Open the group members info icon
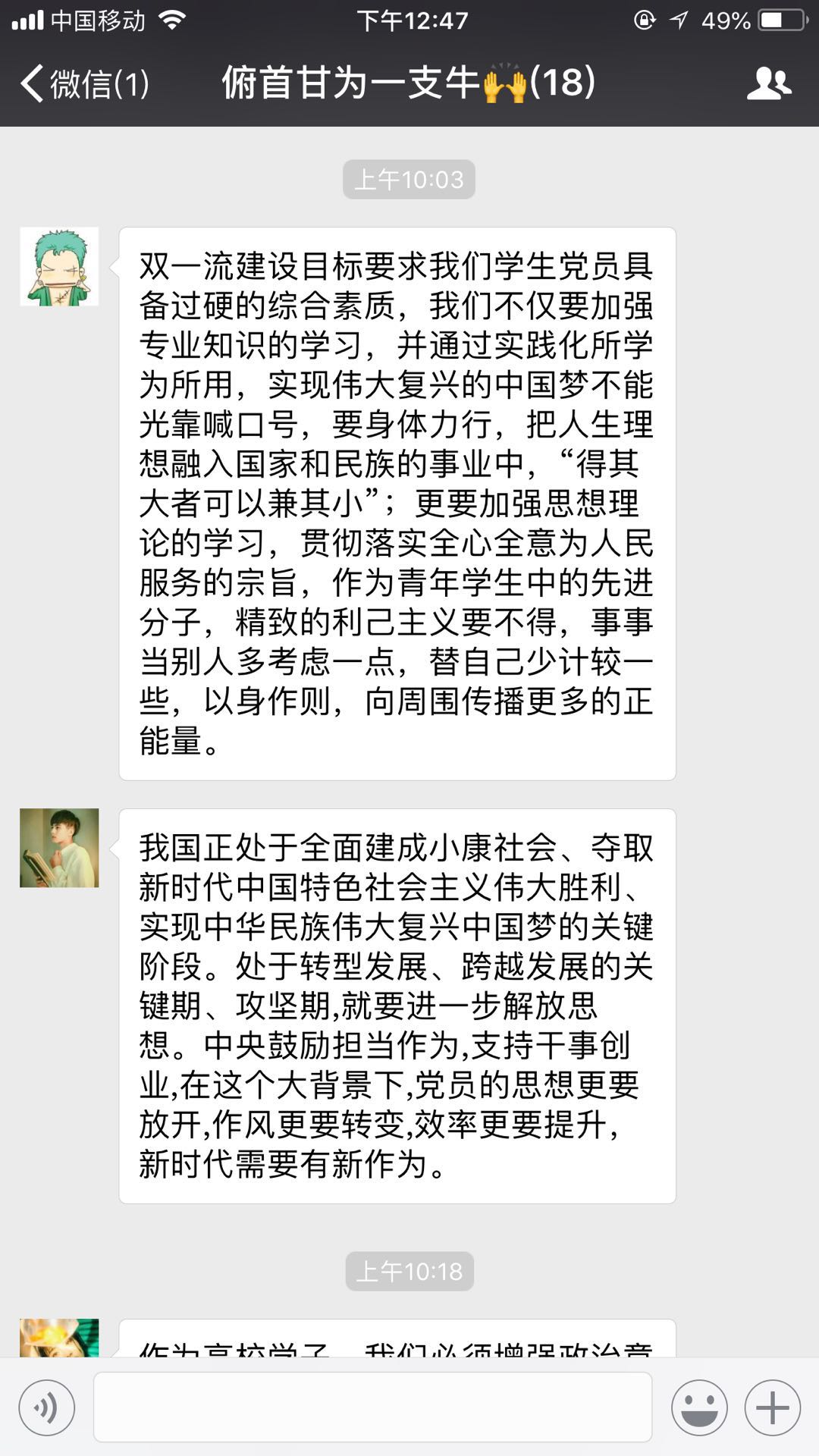The width and height of the screenshot is (819, 1456). (769, 83)
